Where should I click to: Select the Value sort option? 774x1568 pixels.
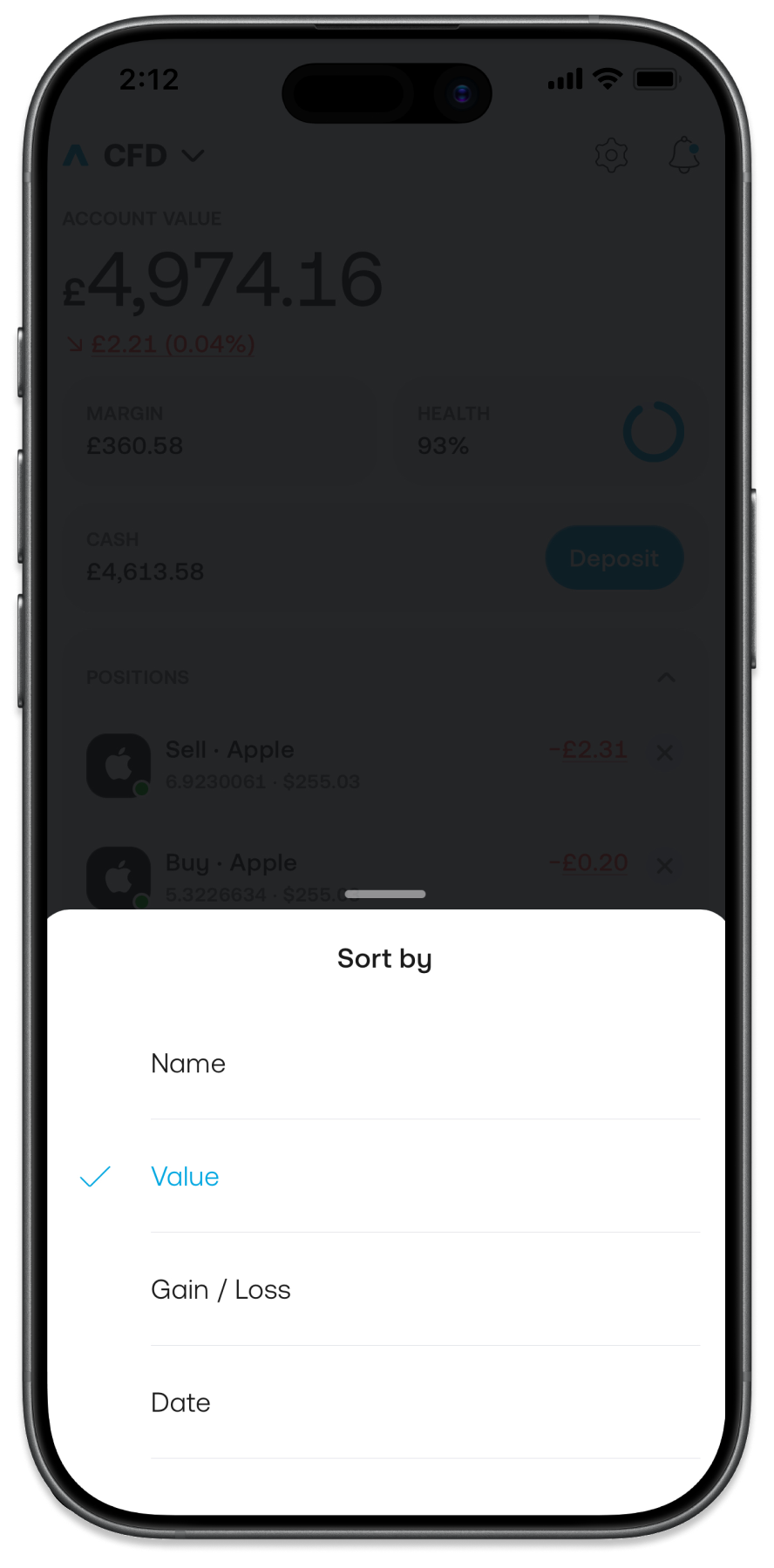(185, 1177)
